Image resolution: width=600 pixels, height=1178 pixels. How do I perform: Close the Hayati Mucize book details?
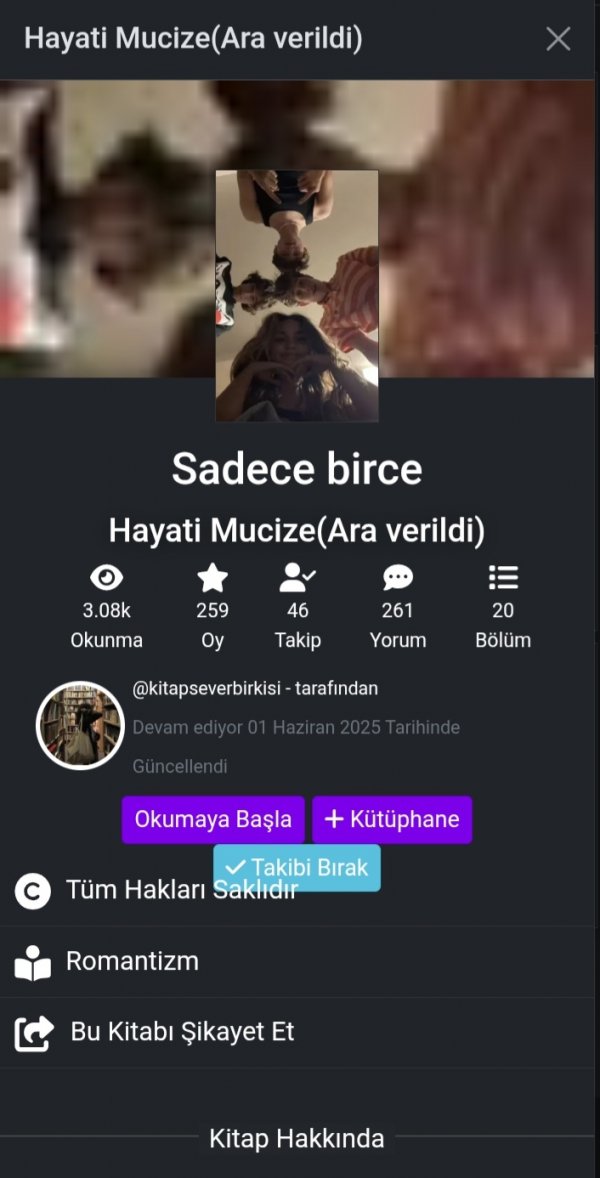tap(558, 39)
